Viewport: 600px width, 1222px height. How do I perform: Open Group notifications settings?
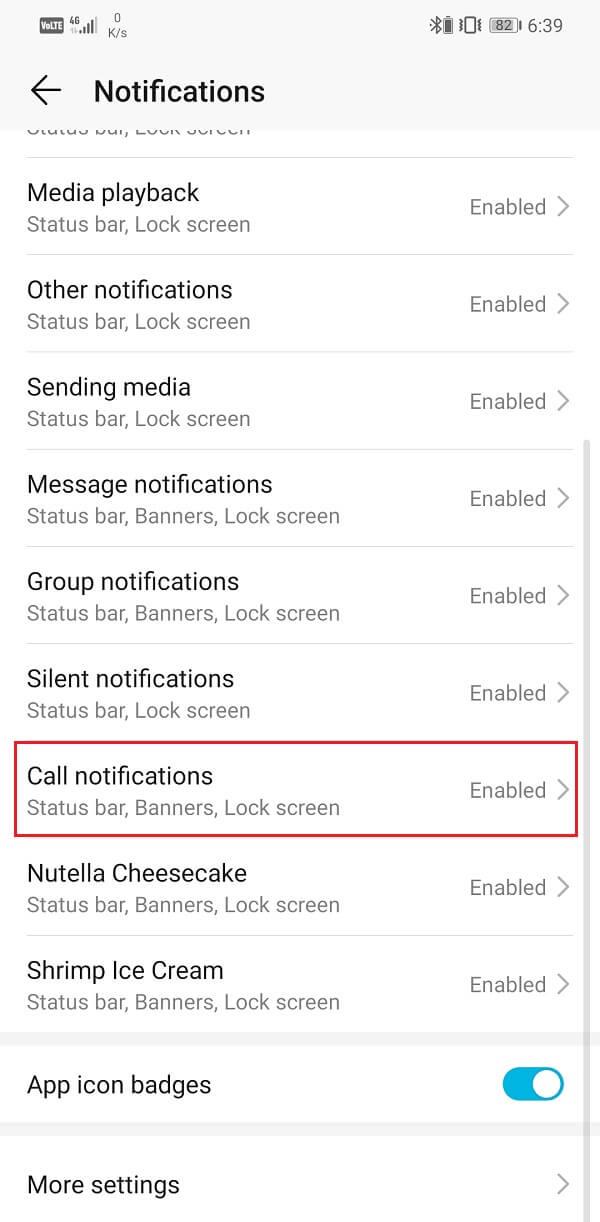click(x=300, y=595)
